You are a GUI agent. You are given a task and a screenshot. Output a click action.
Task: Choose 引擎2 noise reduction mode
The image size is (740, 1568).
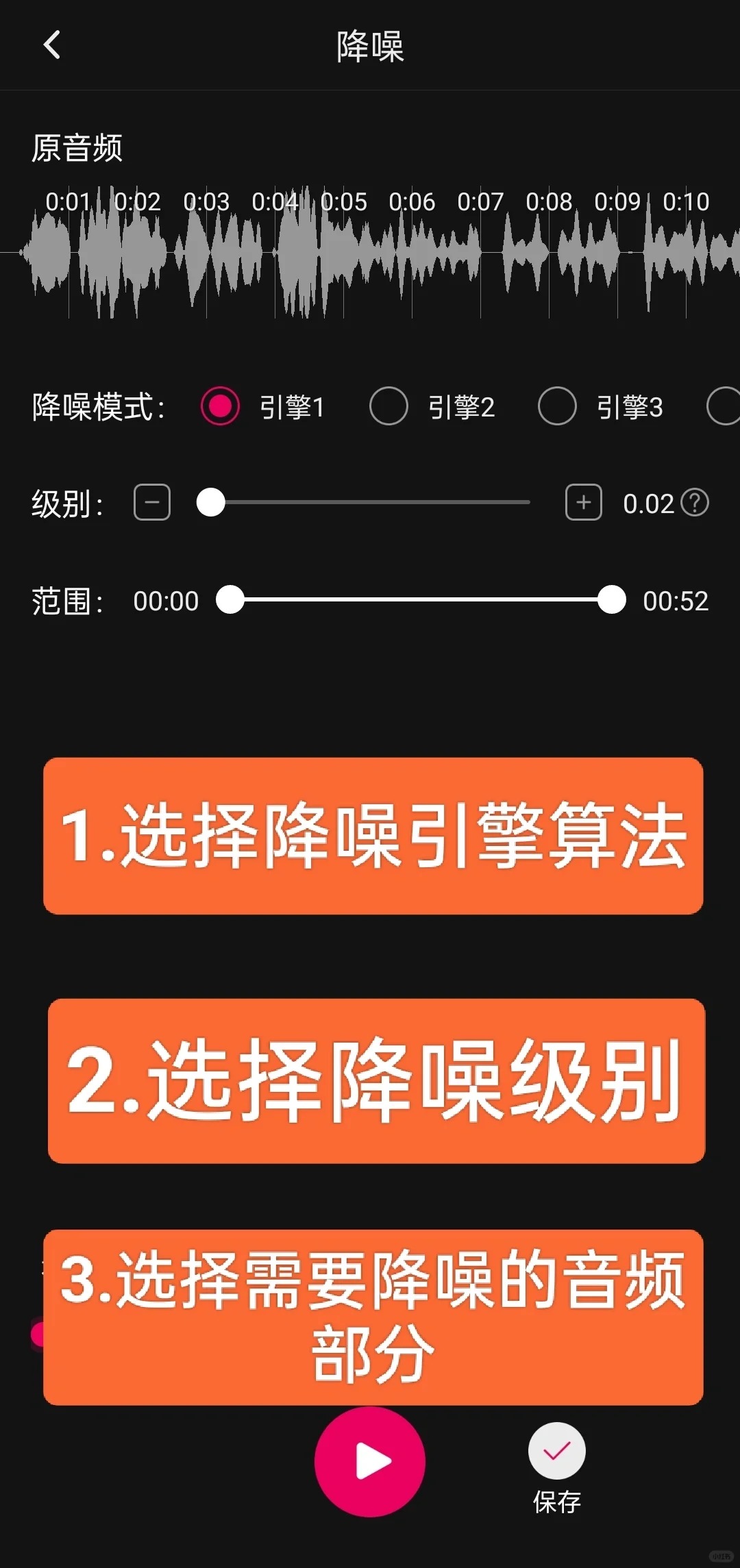pos(388,406)
